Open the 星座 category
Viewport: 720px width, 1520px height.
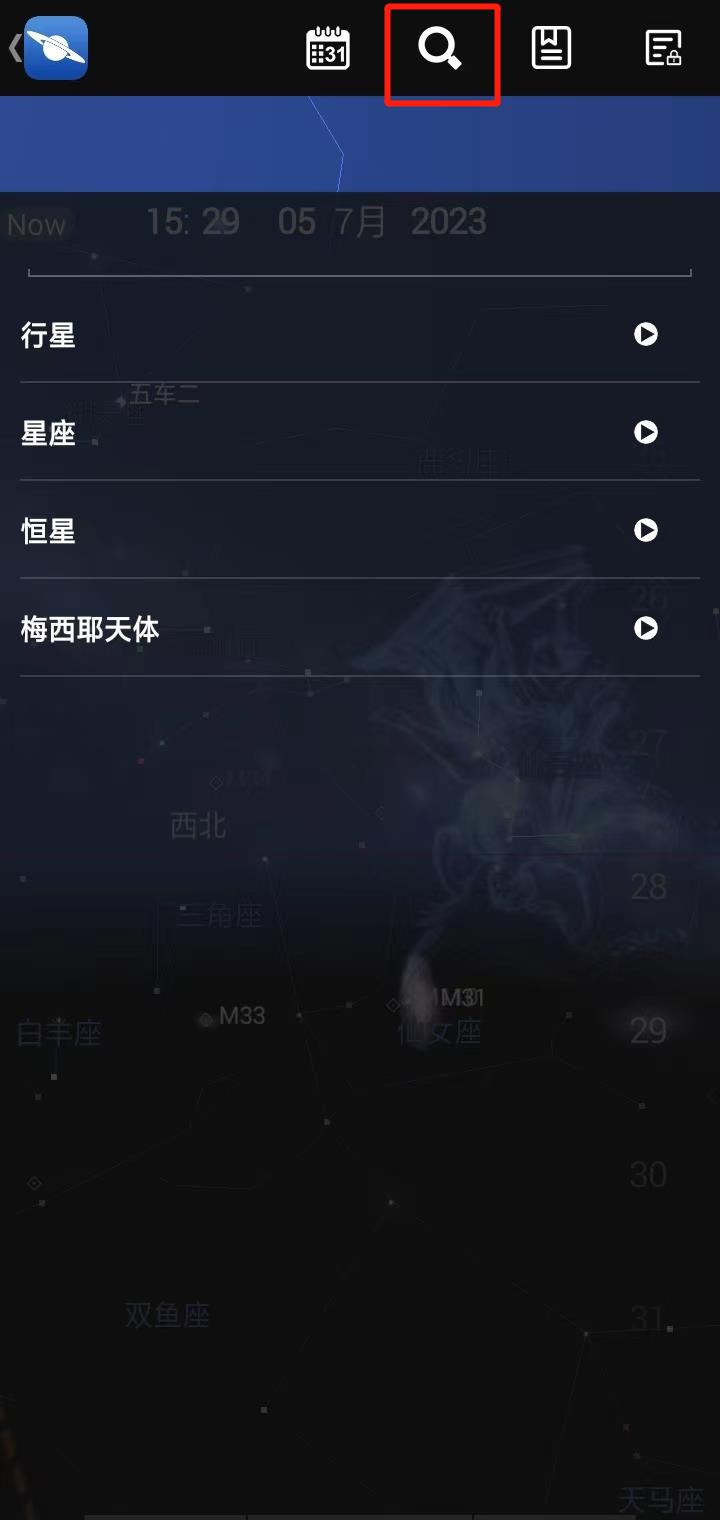(360, 433)
